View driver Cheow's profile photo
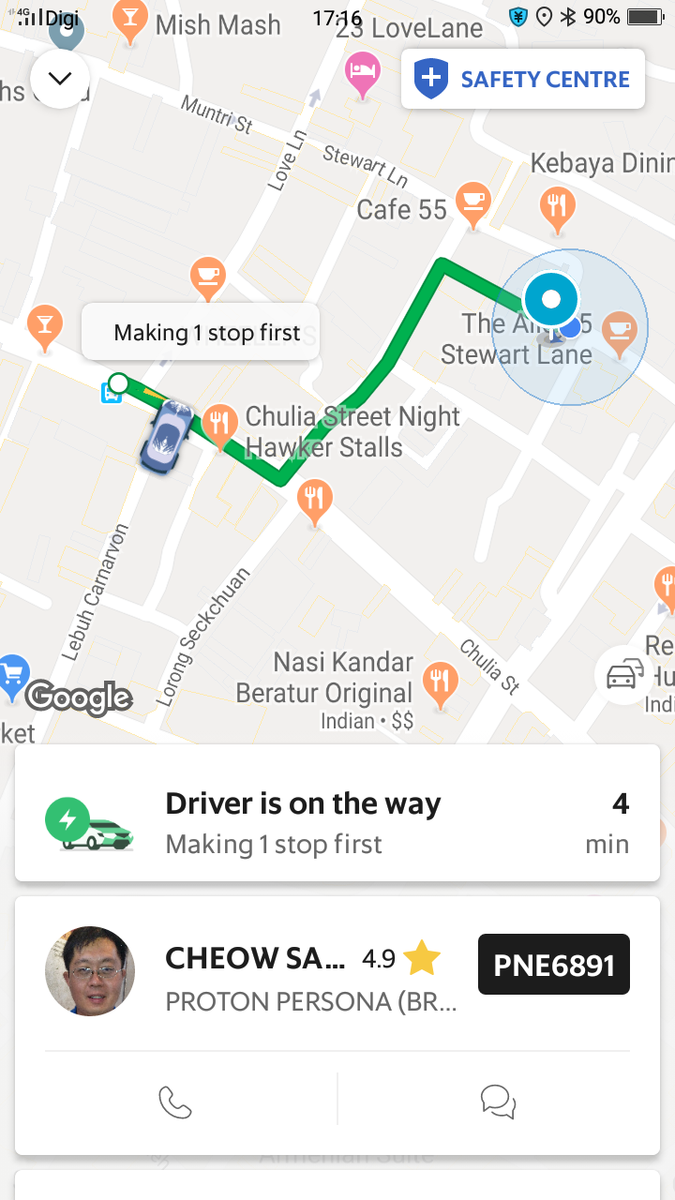 tap(90, 970)
